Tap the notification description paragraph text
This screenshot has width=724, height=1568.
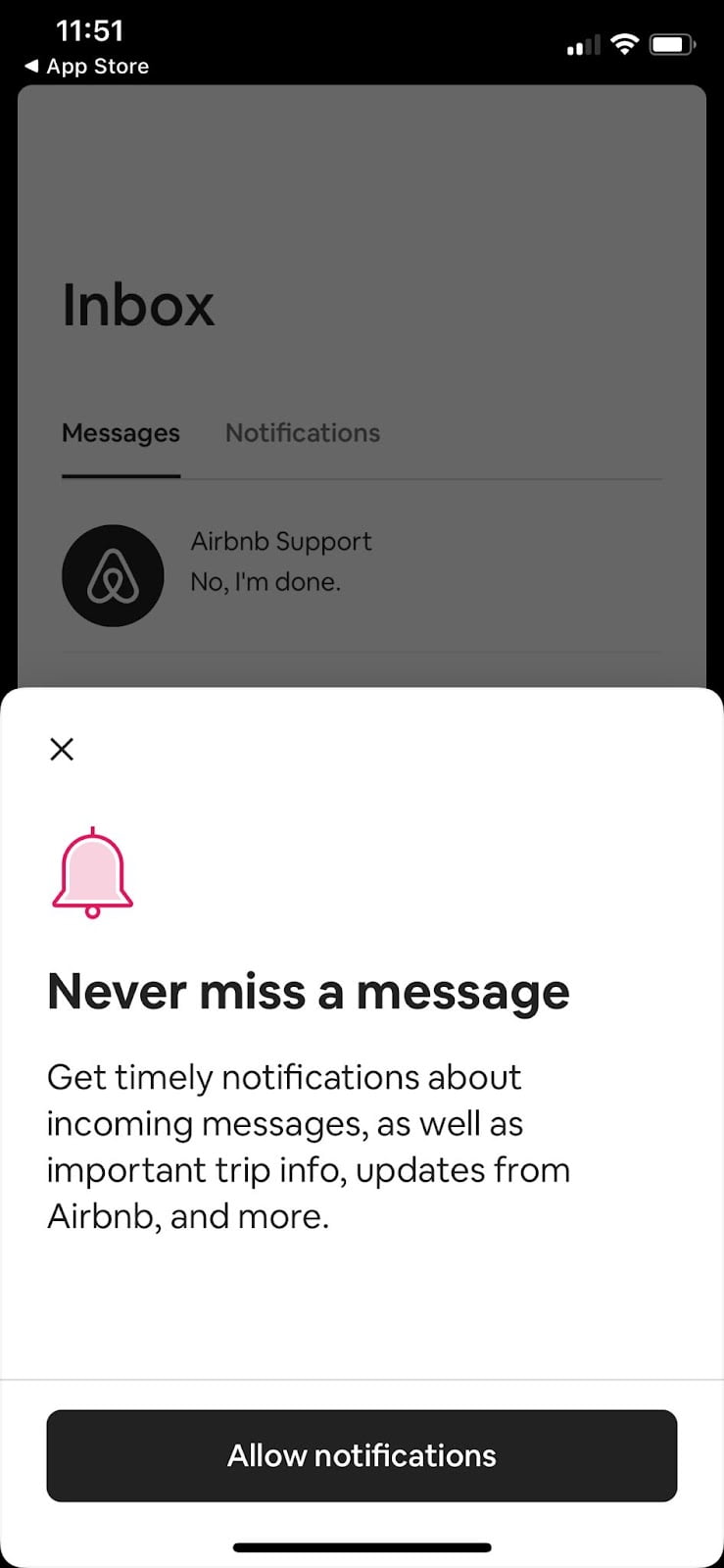tap(309, 1145)
